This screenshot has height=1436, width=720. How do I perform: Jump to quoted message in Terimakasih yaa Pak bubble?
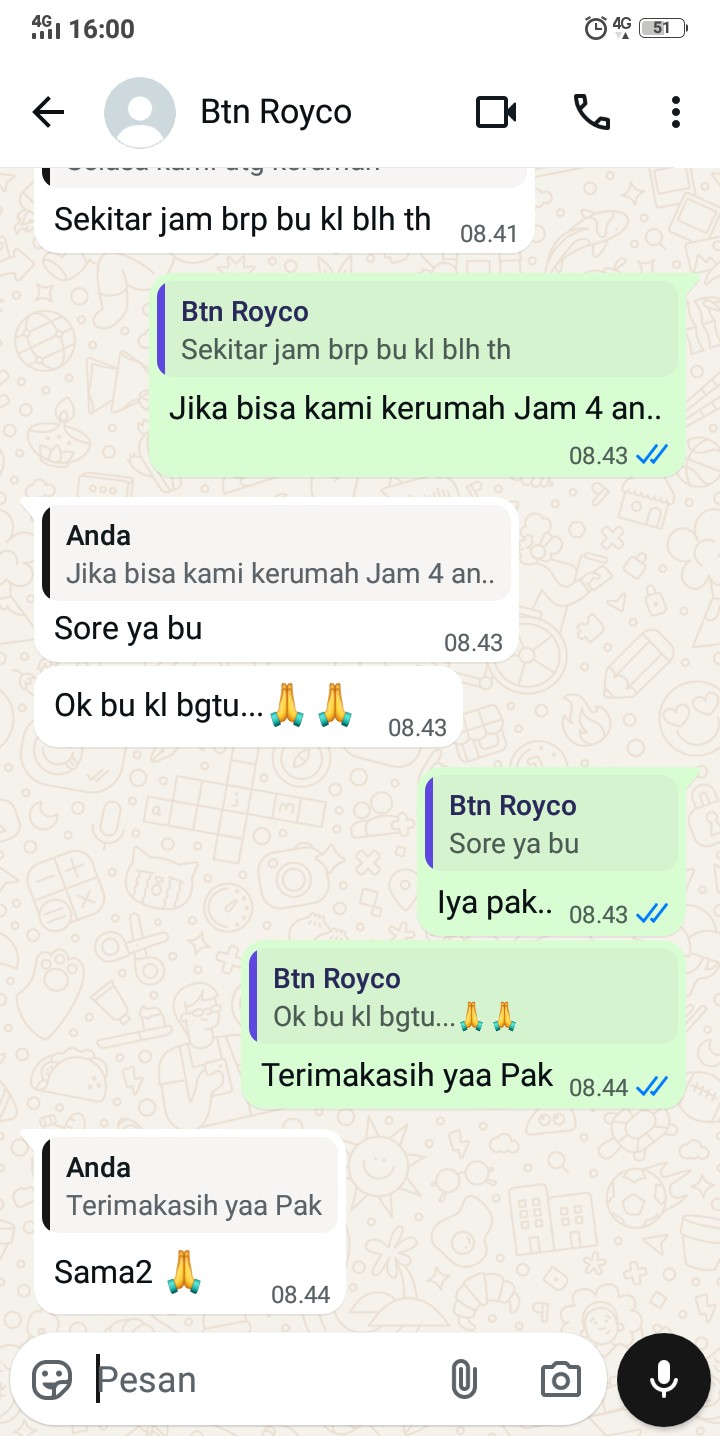(464, 997)
